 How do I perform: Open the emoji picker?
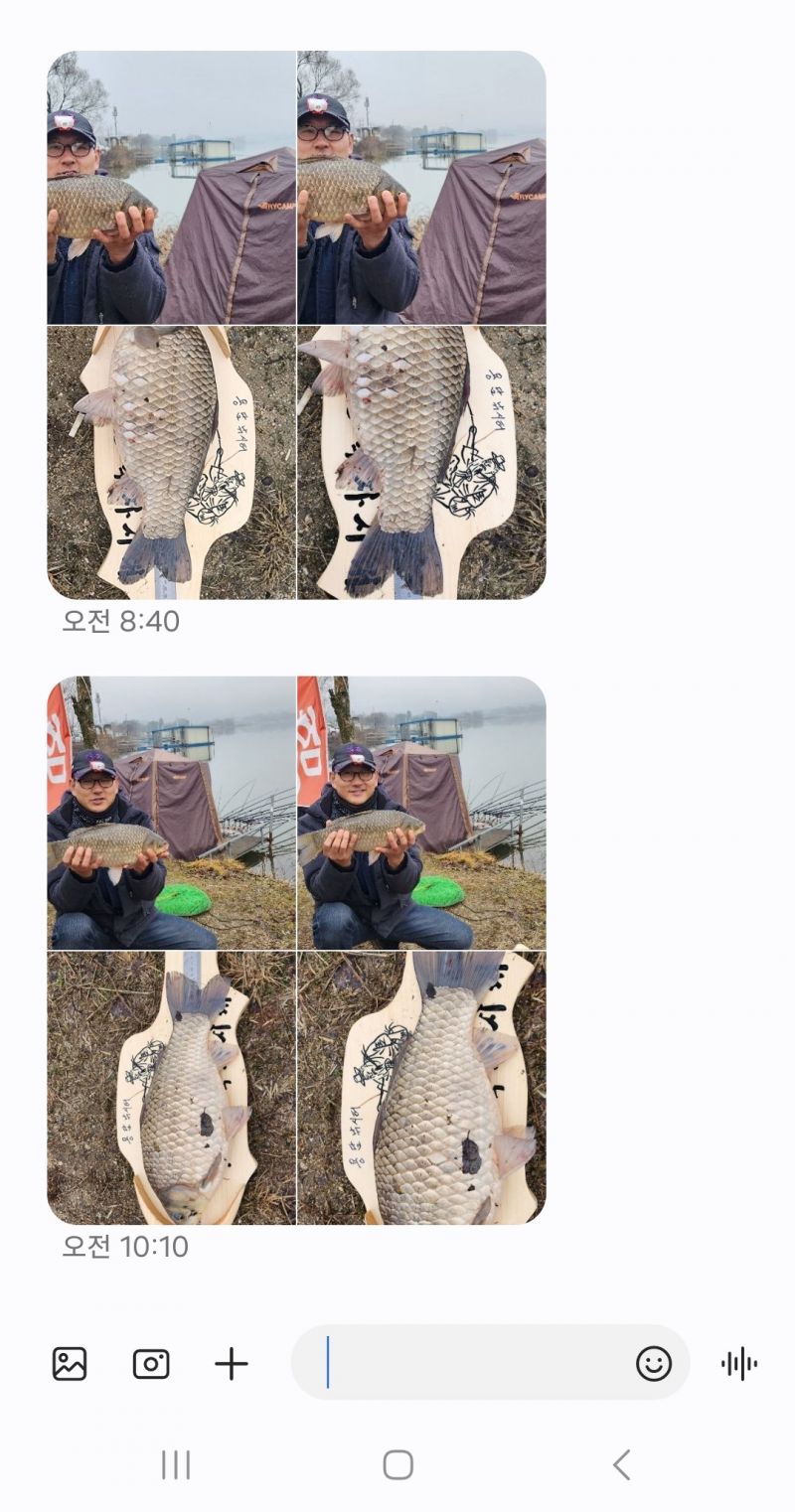pos(653,1363)
